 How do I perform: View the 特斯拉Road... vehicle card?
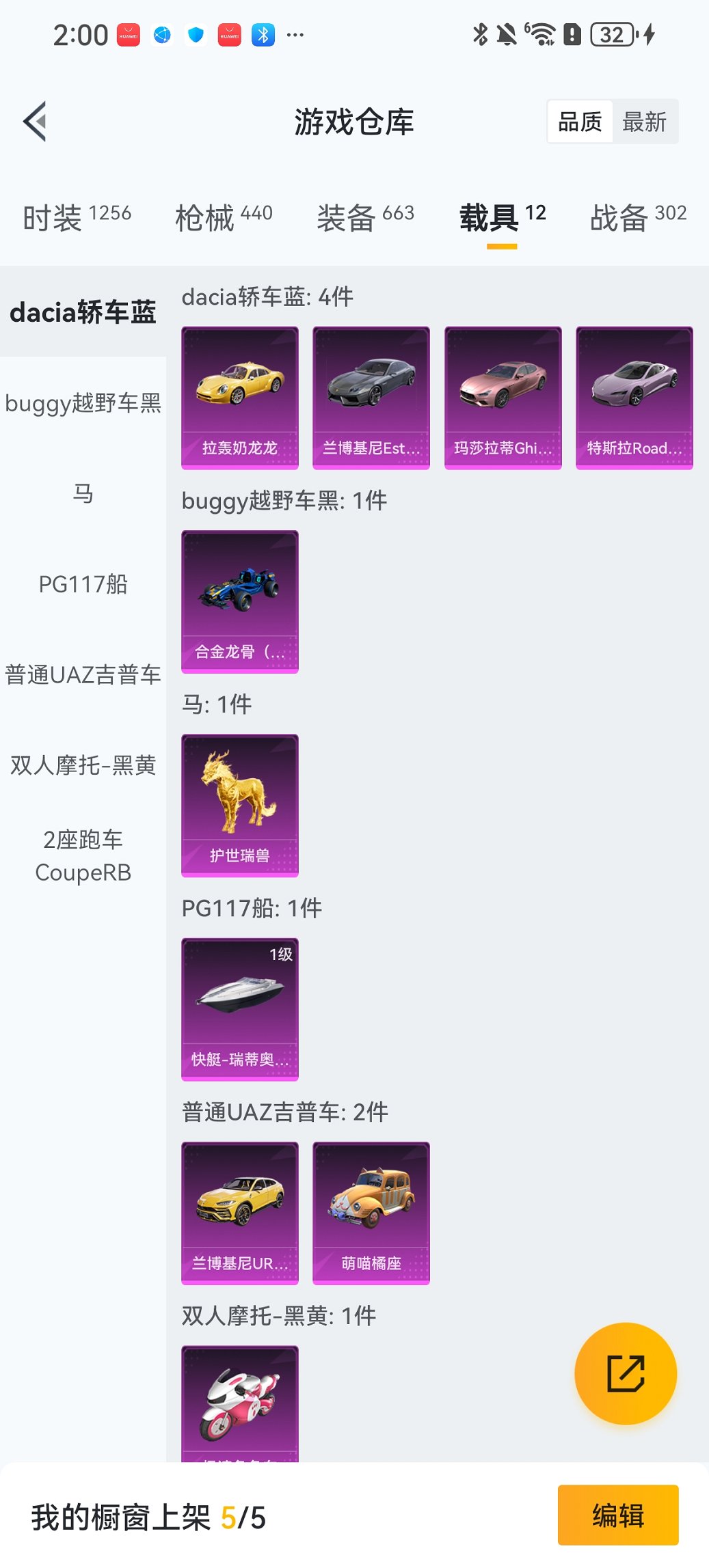click(634, 398)
